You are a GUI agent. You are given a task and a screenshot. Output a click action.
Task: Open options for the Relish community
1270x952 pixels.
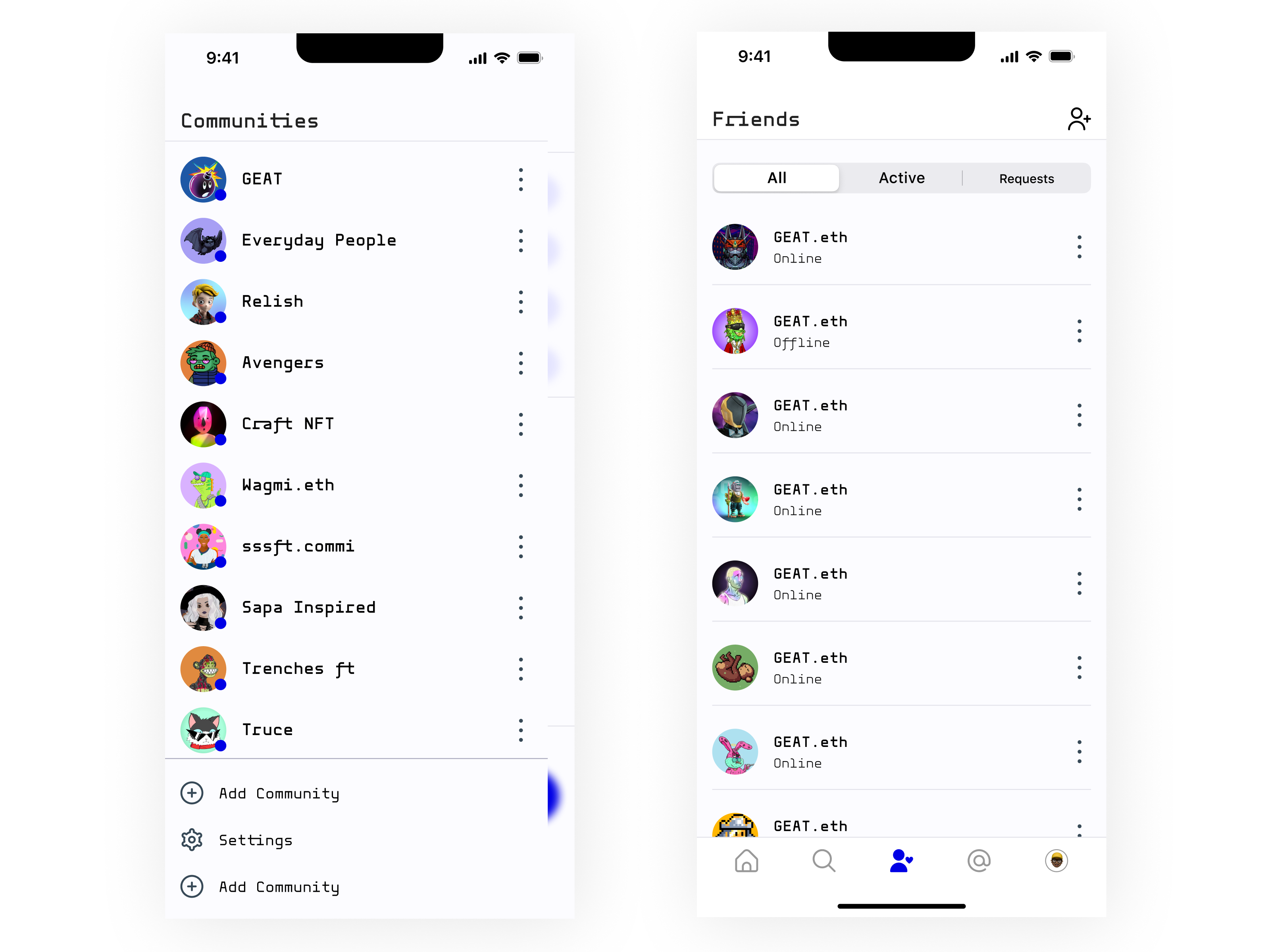(521, 302)
